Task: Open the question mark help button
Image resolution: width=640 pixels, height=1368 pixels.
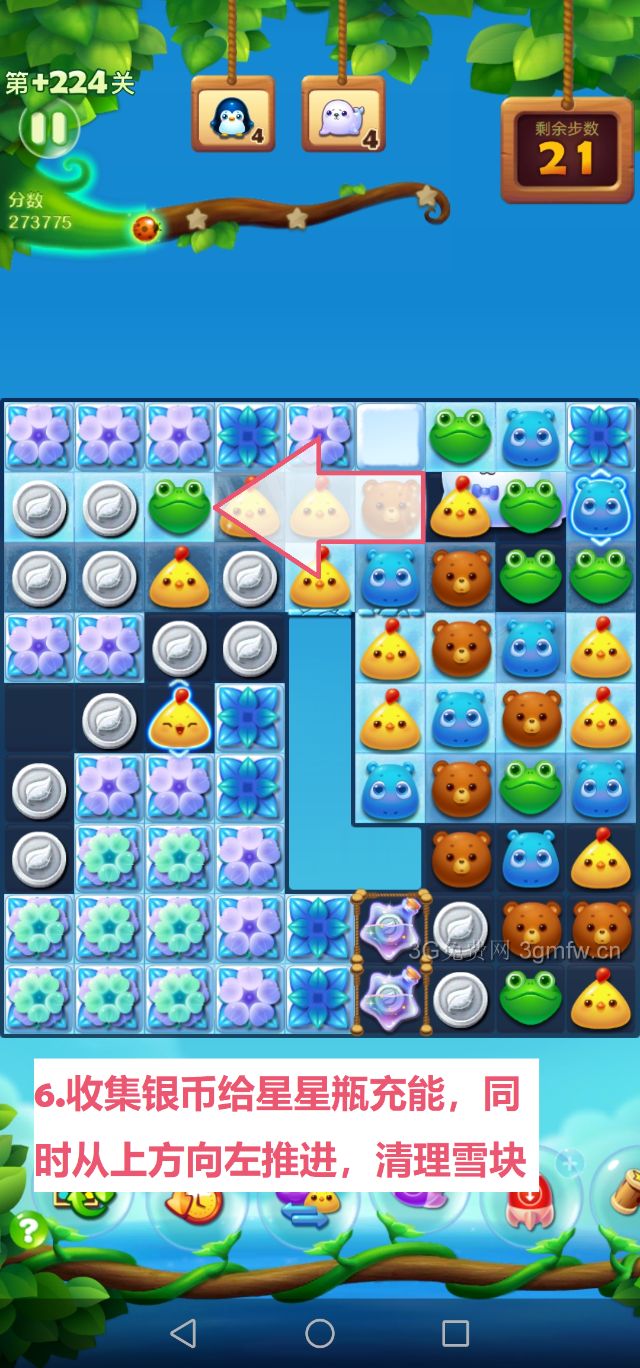Action: pos(29,1229)
